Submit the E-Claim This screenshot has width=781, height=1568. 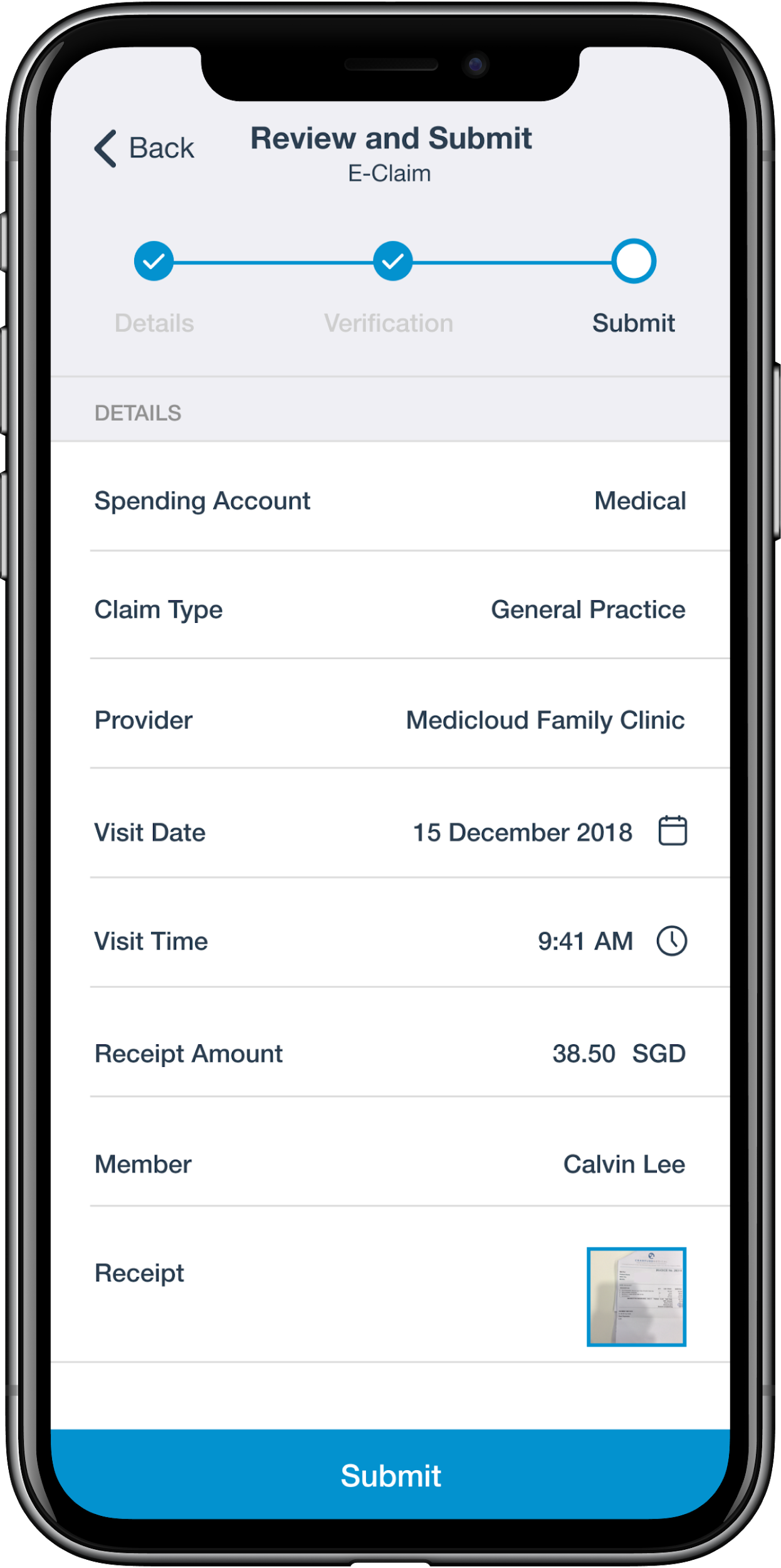(390, 1475)
